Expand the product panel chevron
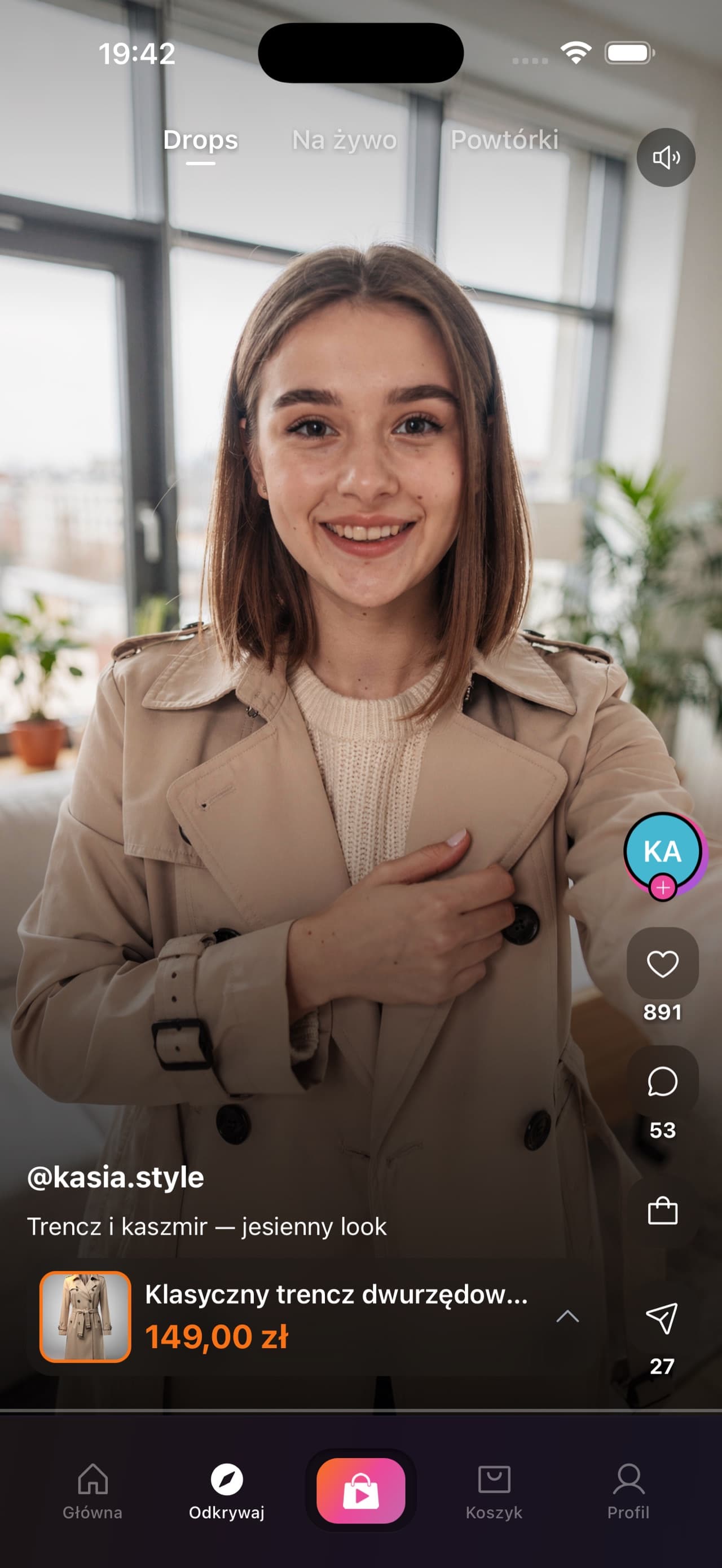 coord(567,1317)
